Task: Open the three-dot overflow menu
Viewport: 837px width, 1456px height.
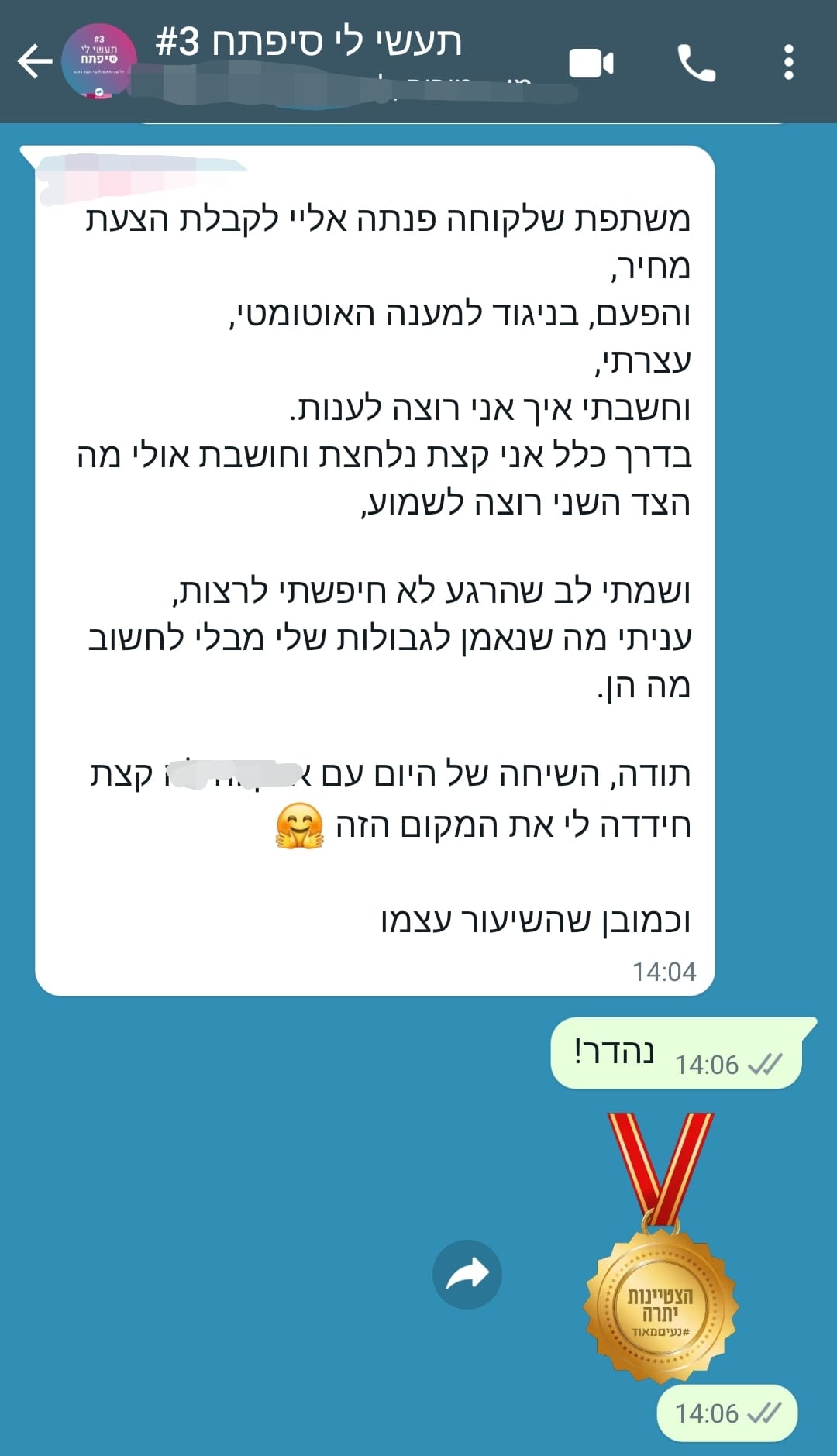Action: pos(788,62)
